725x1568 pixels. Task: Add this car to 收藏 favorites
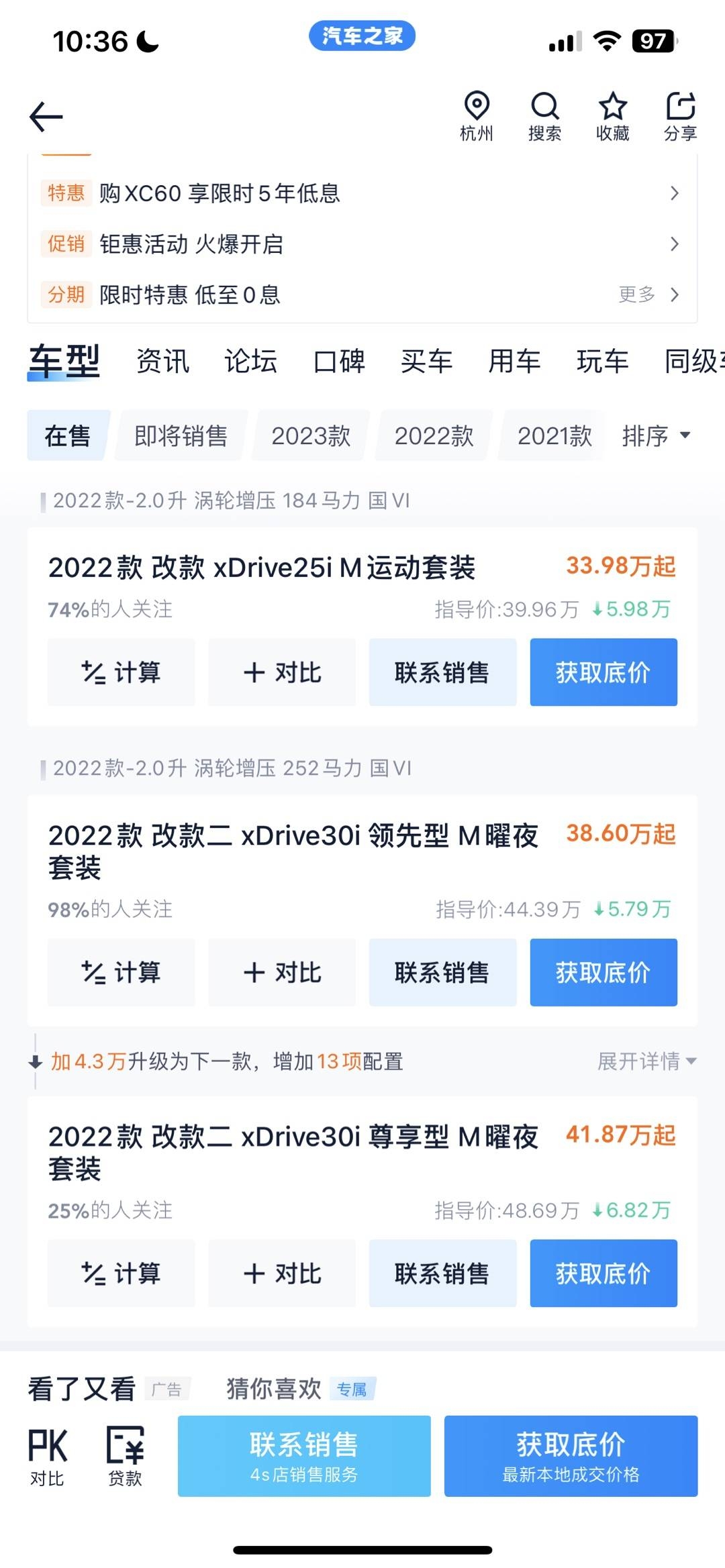612,116
